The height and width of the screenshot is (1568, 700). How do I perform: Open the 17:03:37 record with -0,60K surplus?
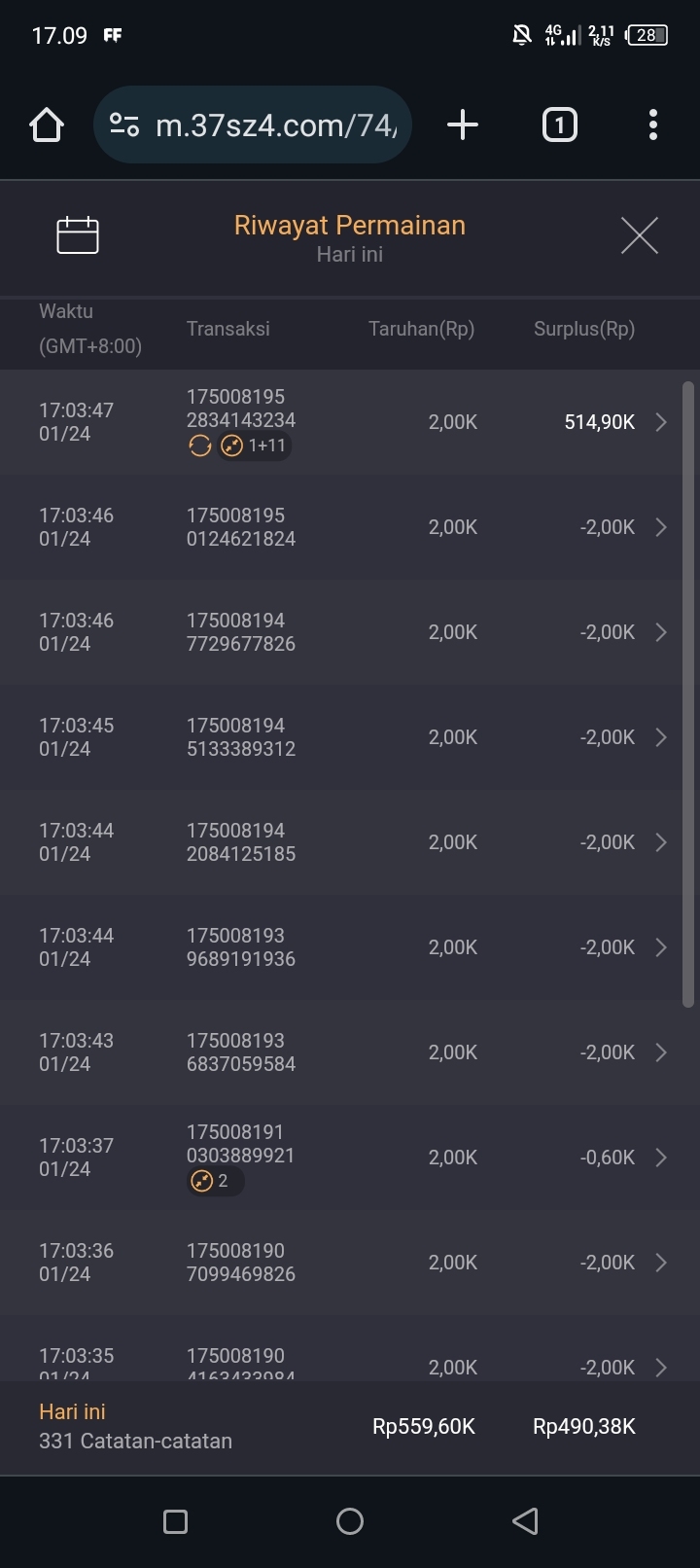pos(350,1158)
